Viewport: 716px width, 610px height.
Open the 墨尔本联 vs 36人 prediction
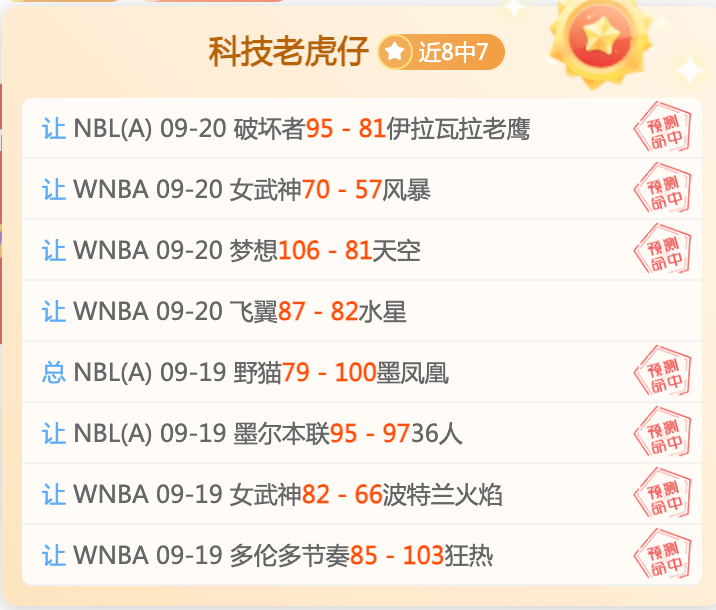(x=362, y=433)
